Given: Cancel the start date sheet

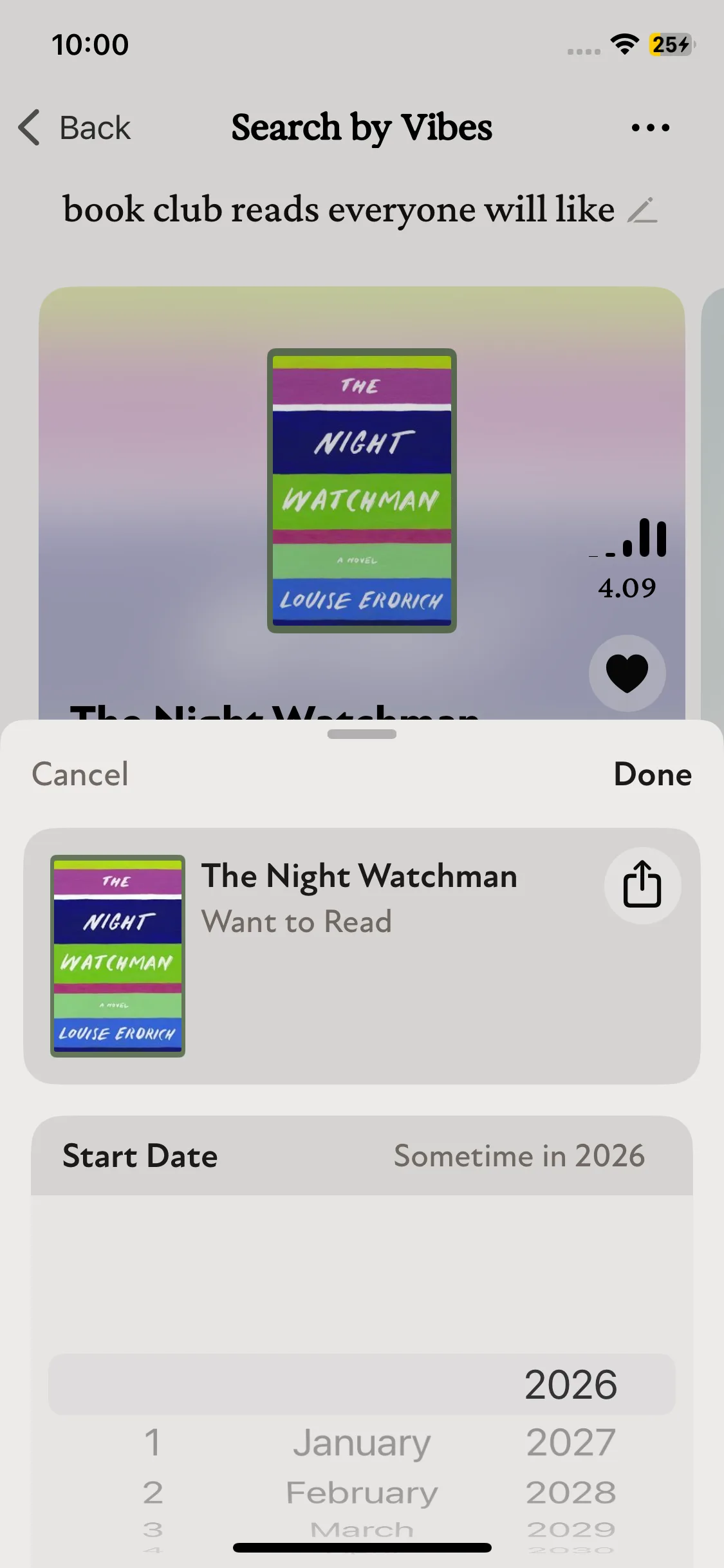Looking at the screenshot, I should [80, 774].
